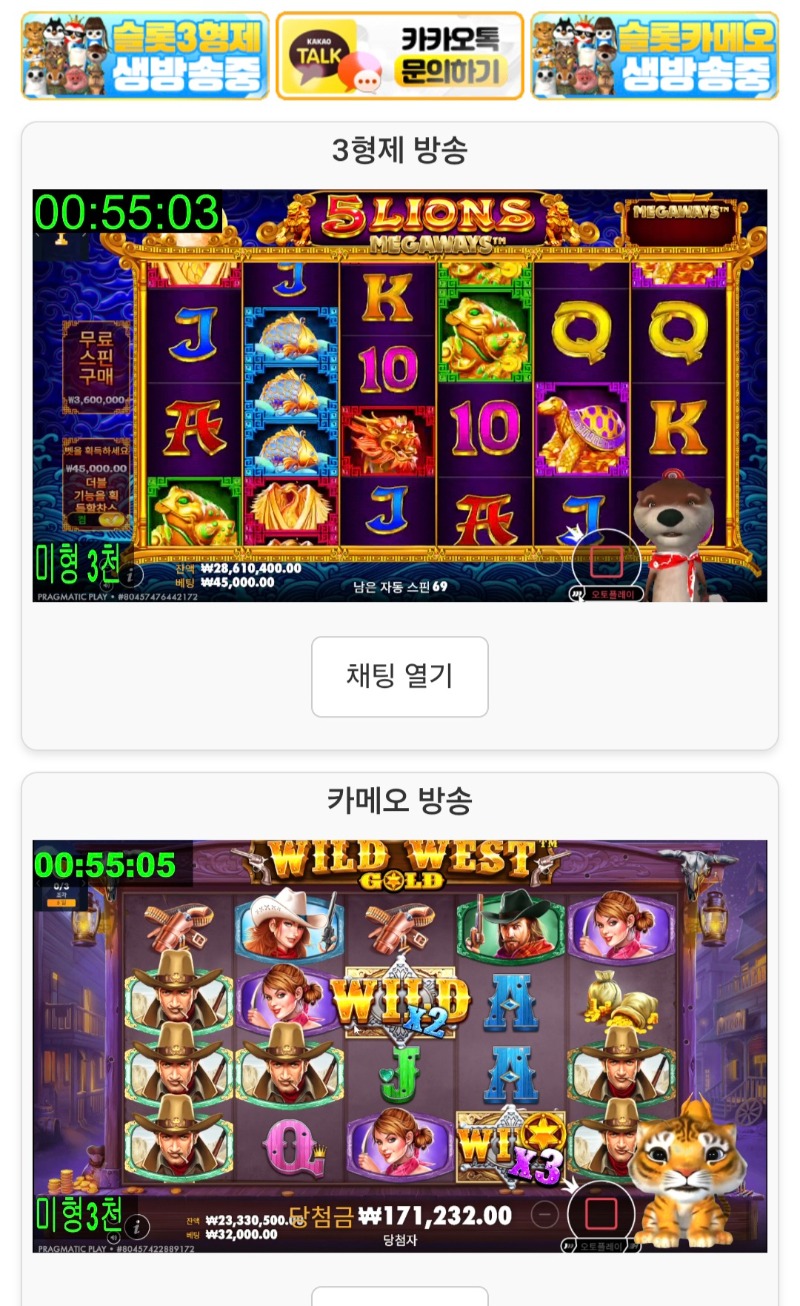This screenshot has height=1306, width=800.
Task: Tap the 채팅 열기 button under 3형제 방송
Action: [x=400, y=677]
